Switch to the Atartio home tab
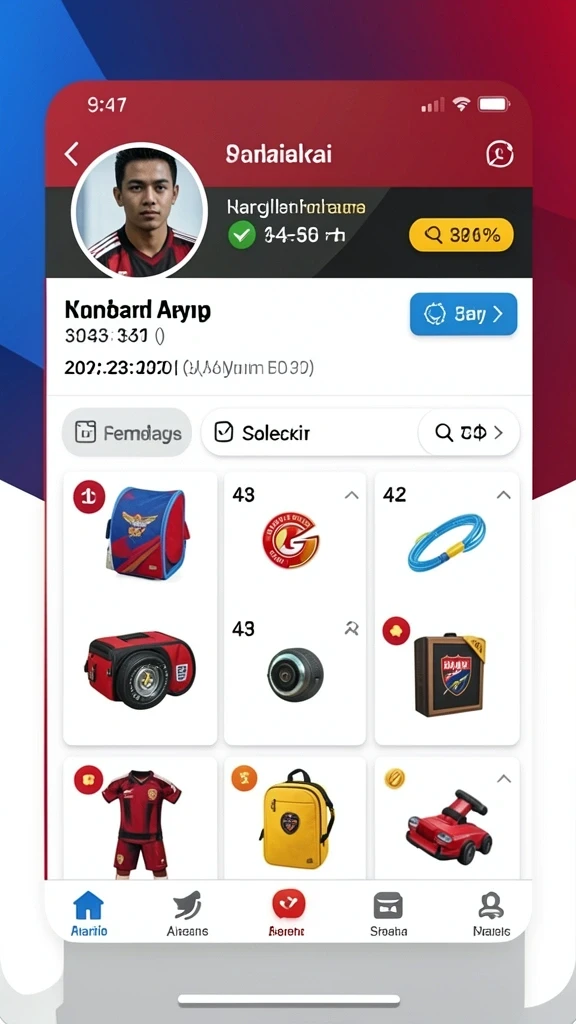Image resolution: width=576 pixels, height=1024 pixels. click(89, 914)
